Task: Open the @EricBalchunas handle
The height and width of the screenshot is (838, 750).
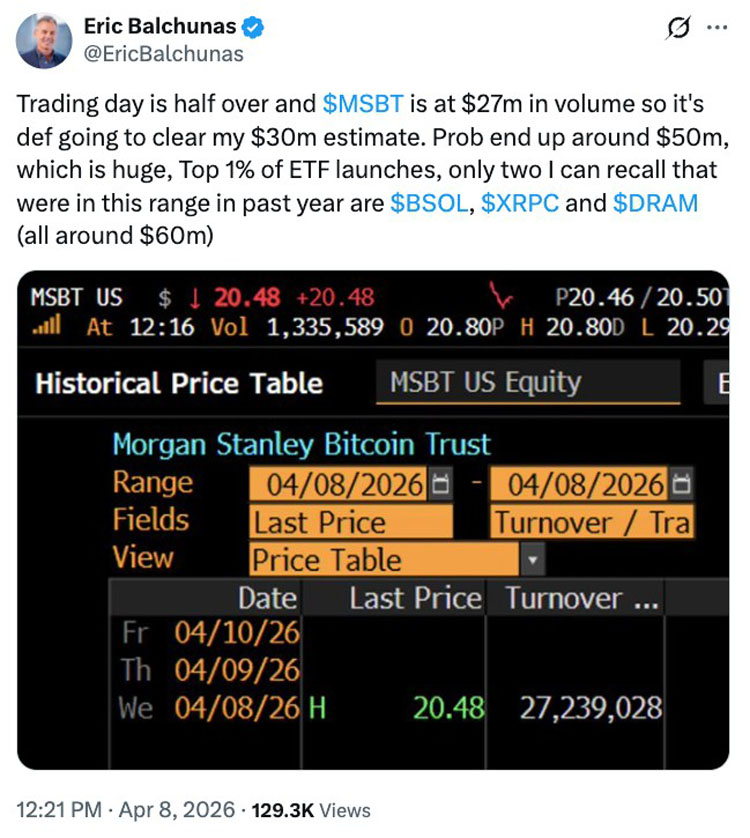Action: click(164, 54)
